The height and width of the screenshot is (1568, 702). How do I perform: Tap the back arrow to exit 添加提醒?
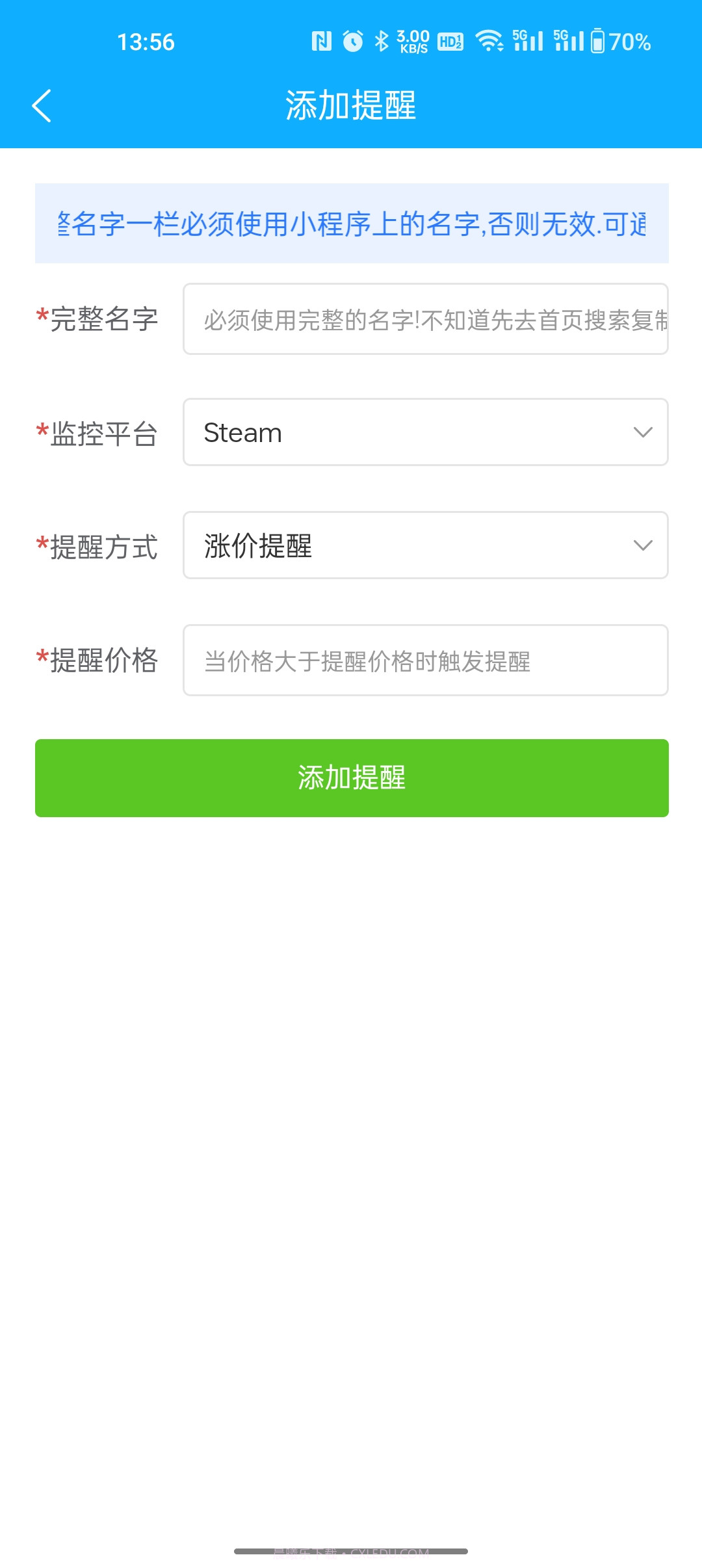42,106
